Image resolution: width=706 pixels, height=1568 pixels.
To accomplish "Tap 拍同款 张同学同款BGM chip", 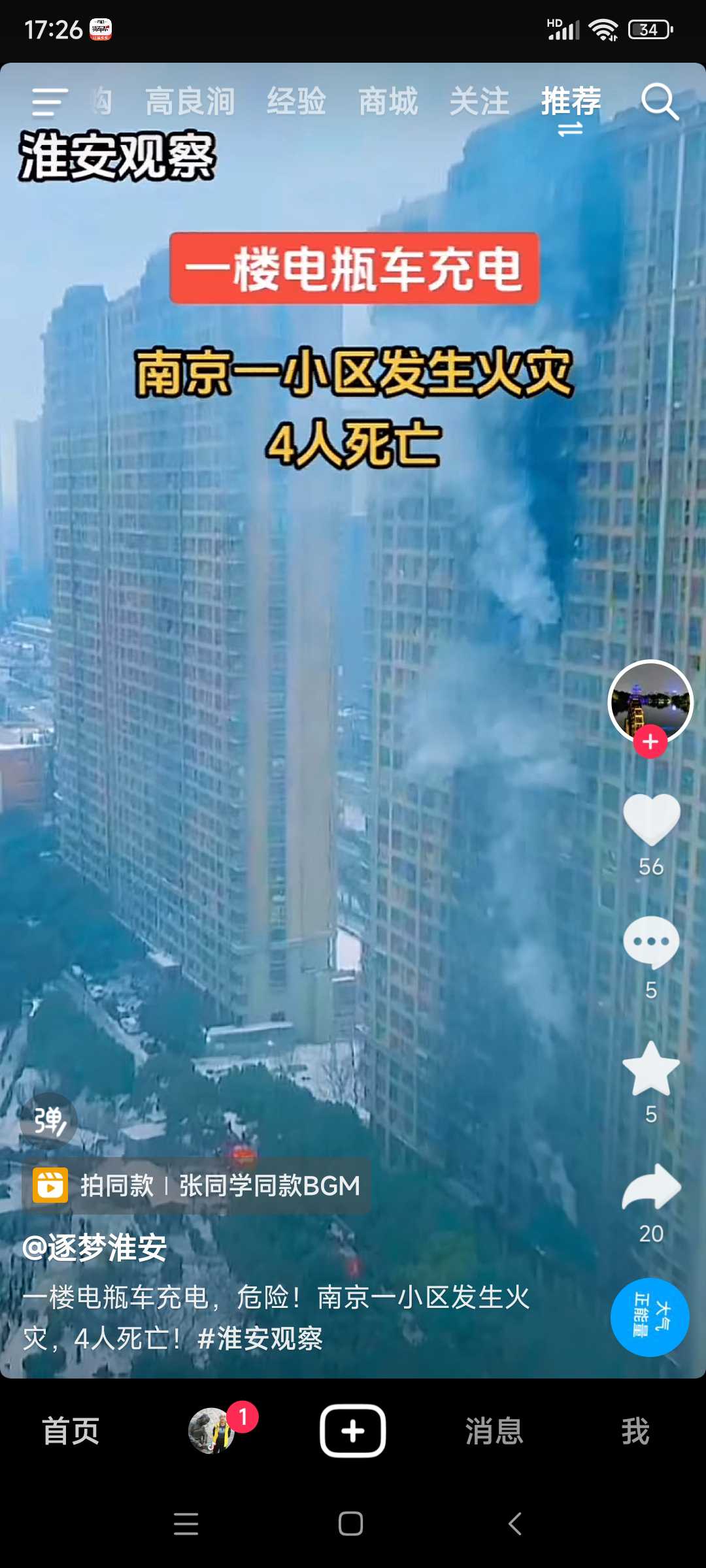I will point(197,1185).
